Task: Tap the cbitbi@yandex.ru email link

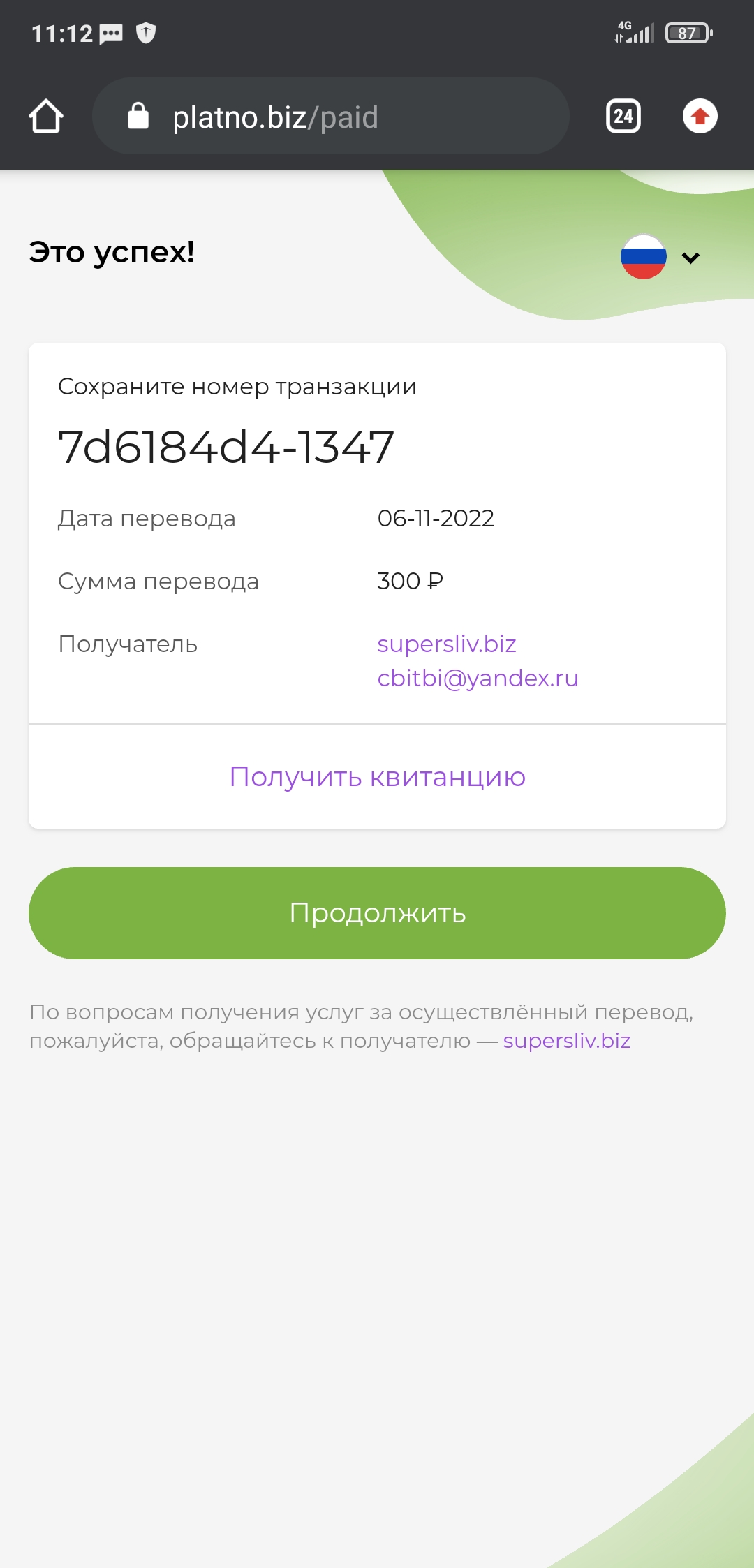Action: click(478, 678)
